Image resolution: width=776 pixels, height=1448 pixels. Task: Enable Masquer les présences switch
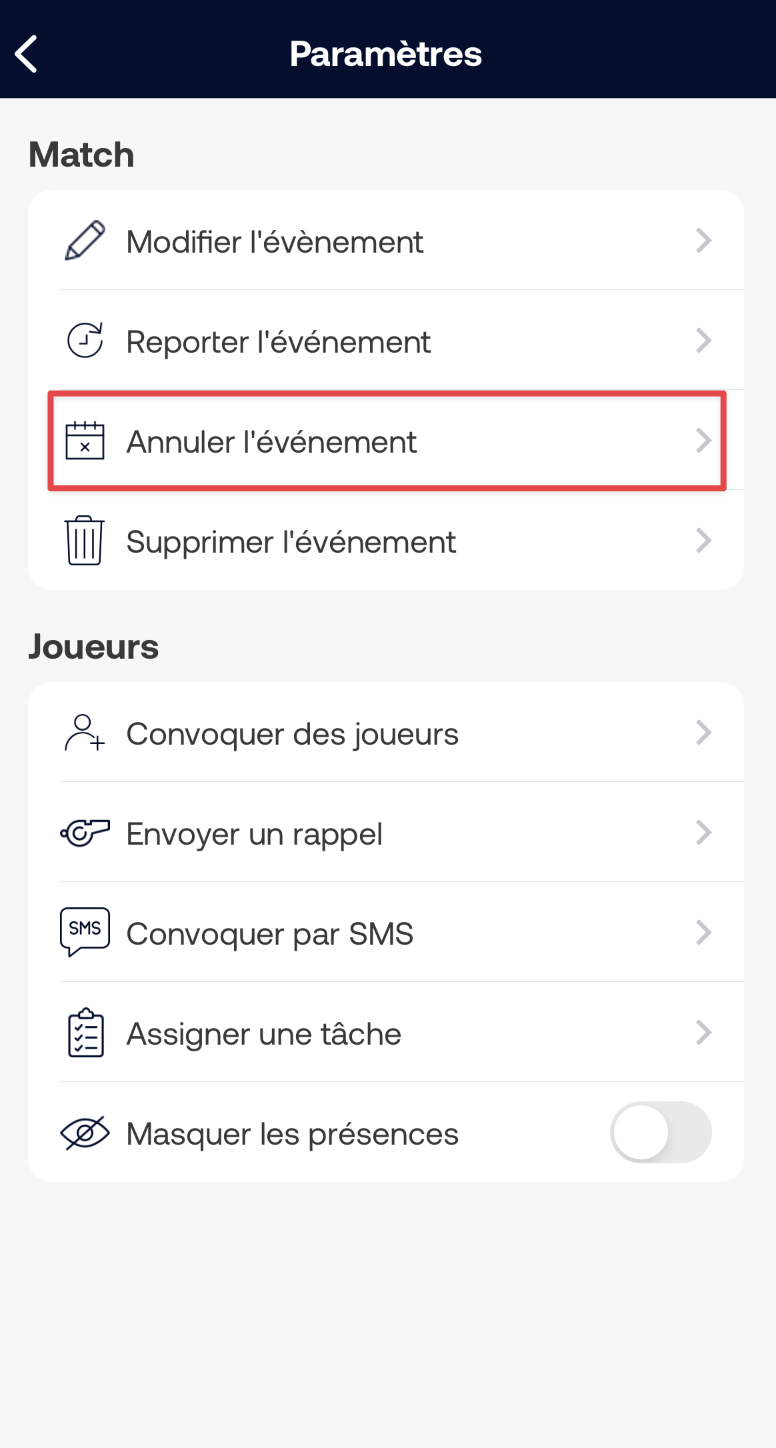661,1132
